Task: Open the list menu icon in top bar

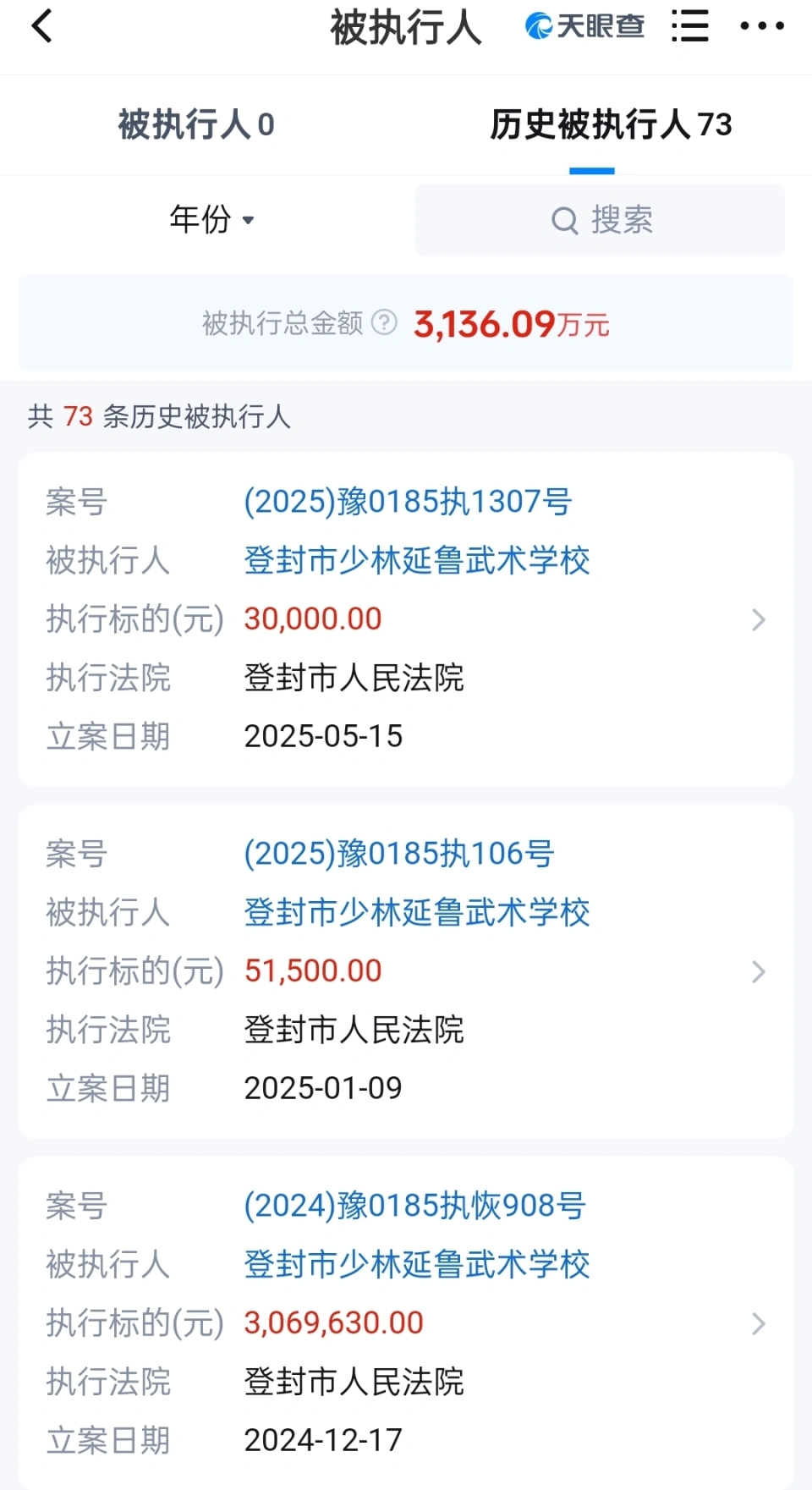Action: (x=689, y=26)
